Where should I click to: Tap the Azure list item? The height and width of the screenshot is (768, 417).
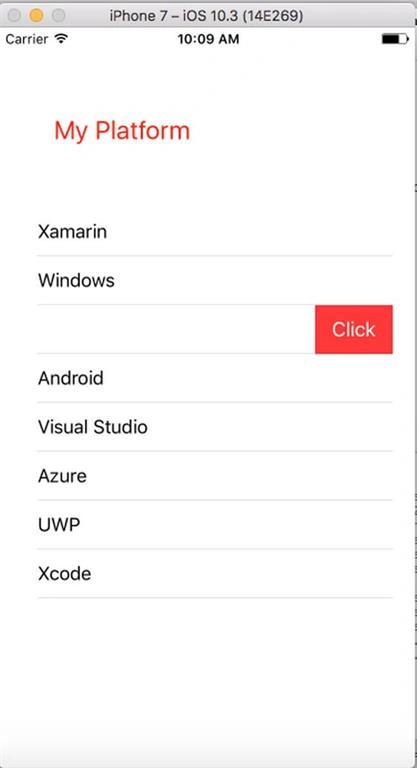(215, 476)
